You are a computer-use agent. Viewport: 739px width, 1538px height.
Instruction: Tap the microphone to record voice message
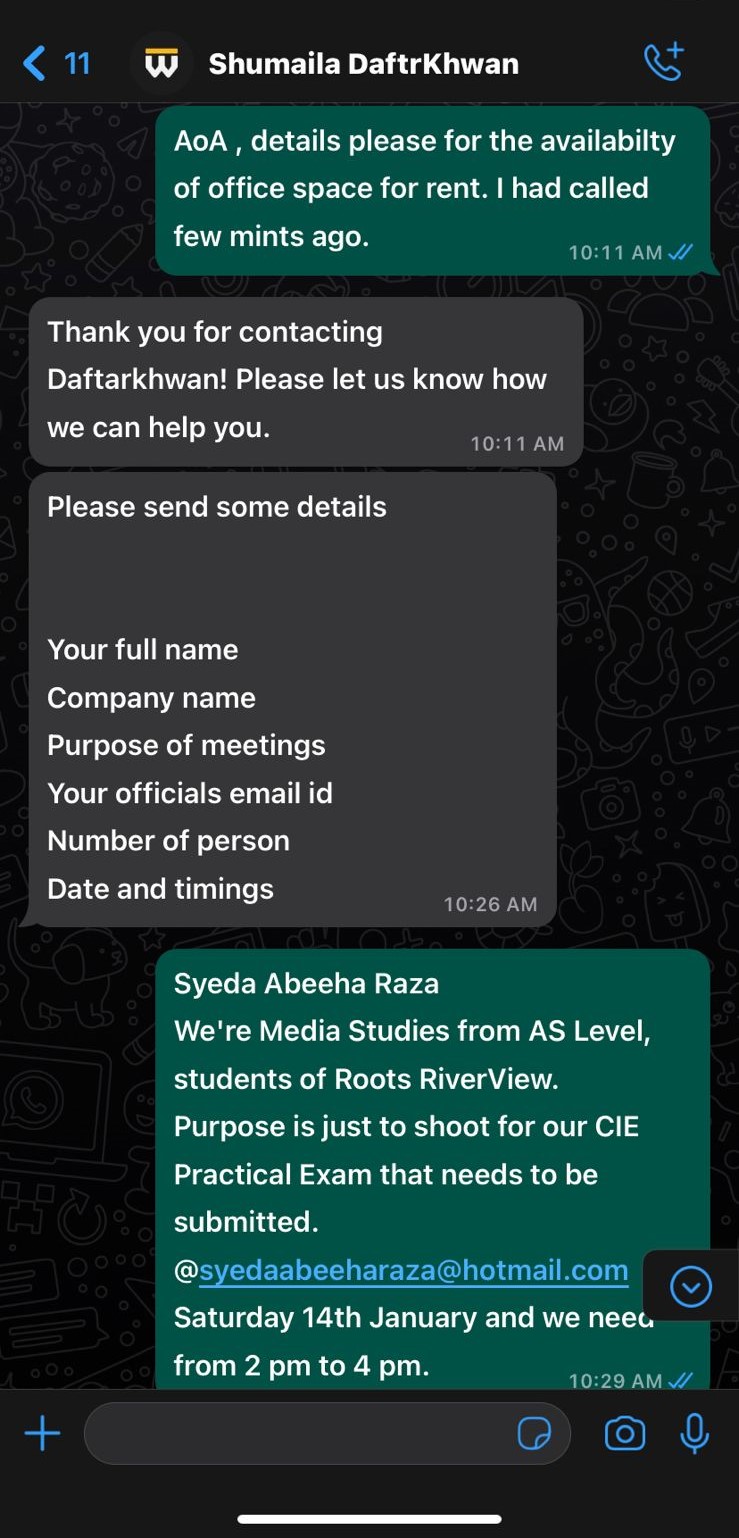coord(694,1434)
